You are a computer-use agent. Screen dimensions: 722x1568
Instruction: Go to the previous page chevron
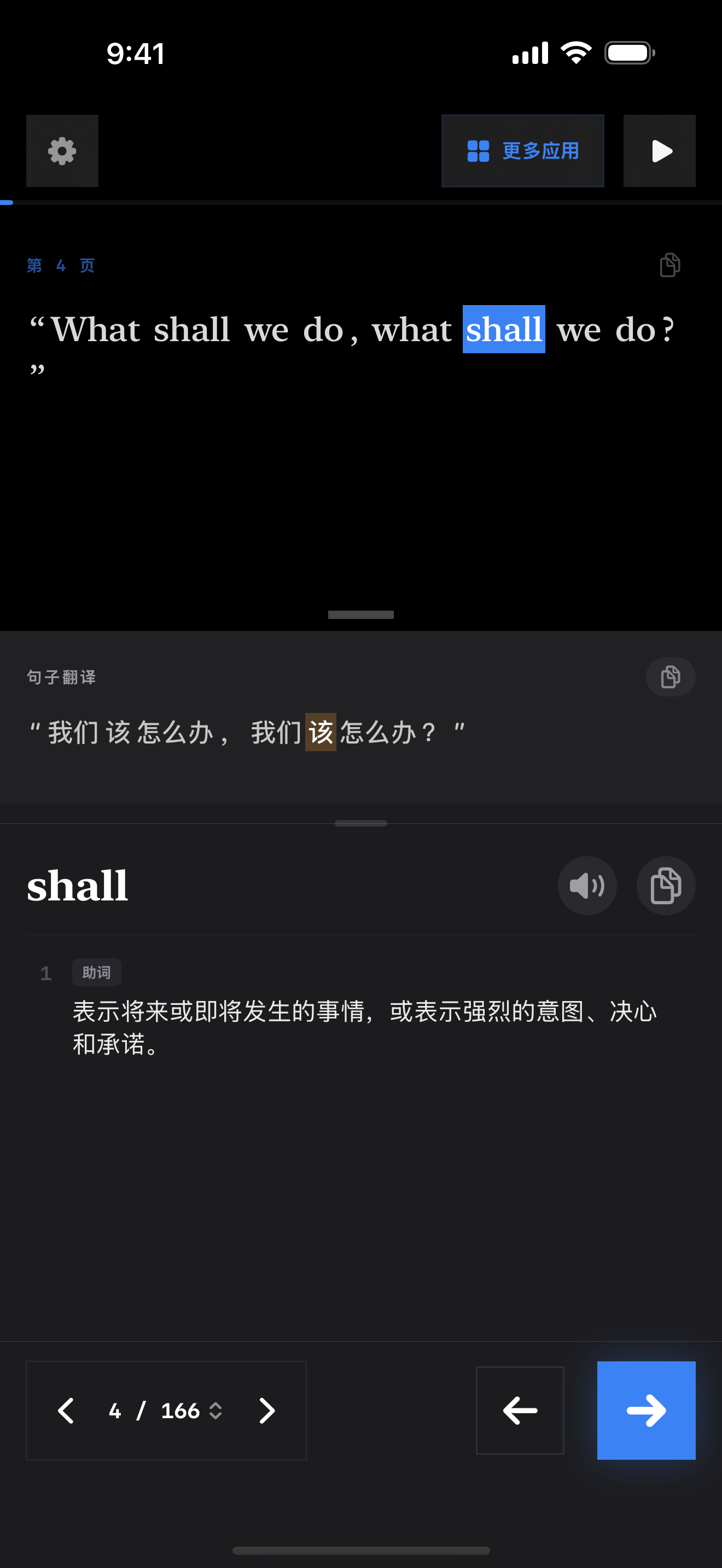coord(66,1411)
